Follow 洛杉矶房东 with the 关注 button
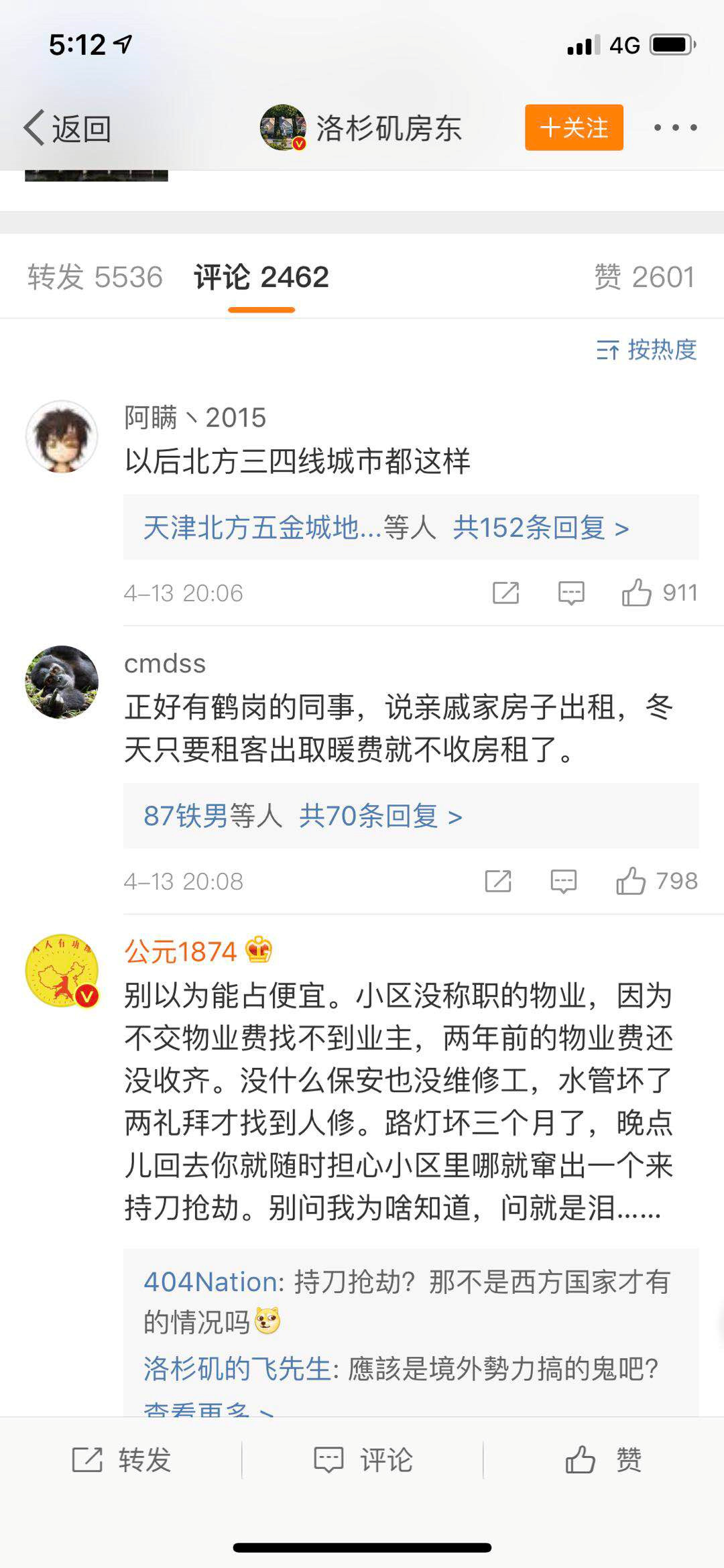 click(x=574, y=127)
